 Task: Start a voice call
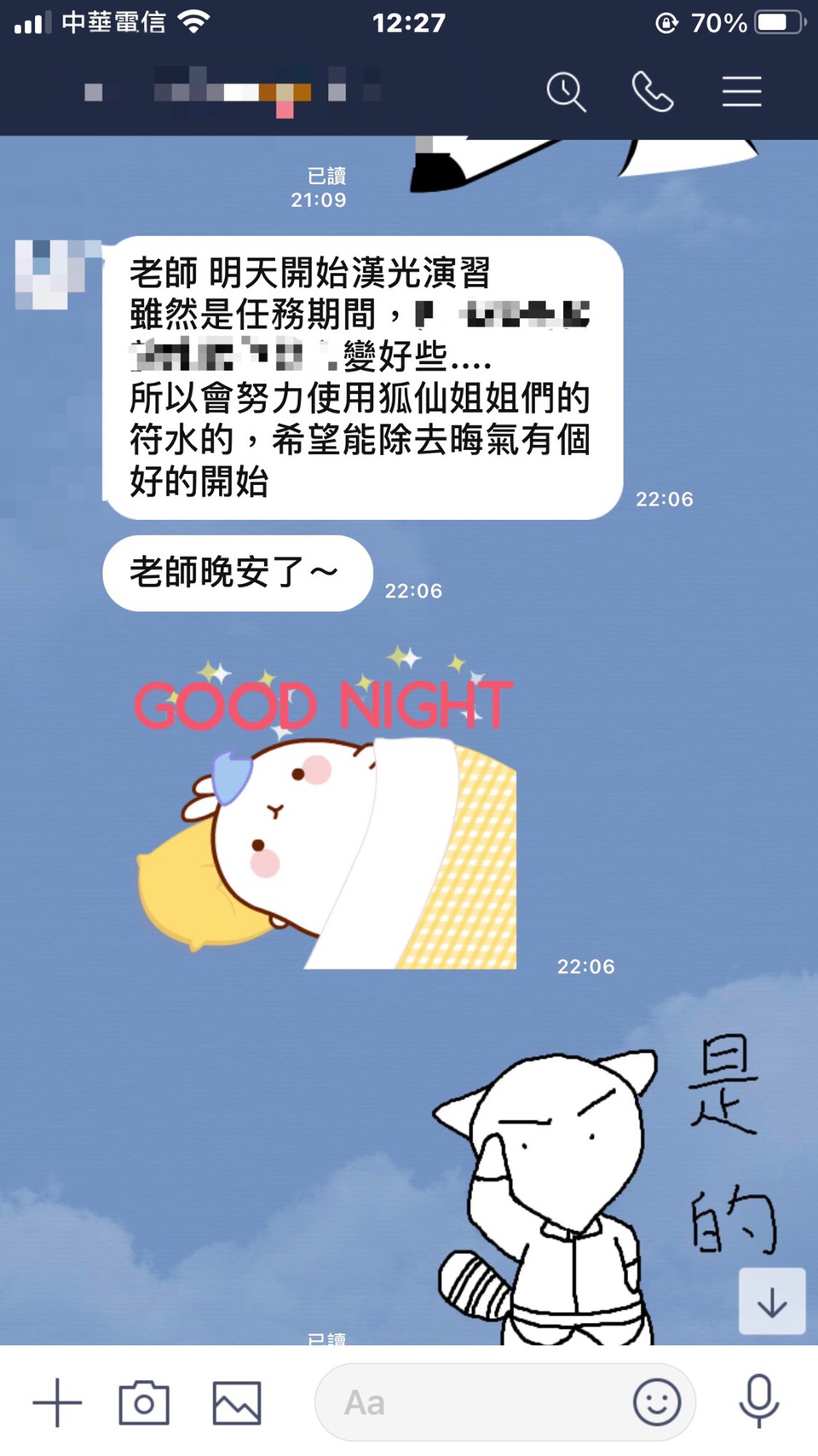[x=653, y=92]
